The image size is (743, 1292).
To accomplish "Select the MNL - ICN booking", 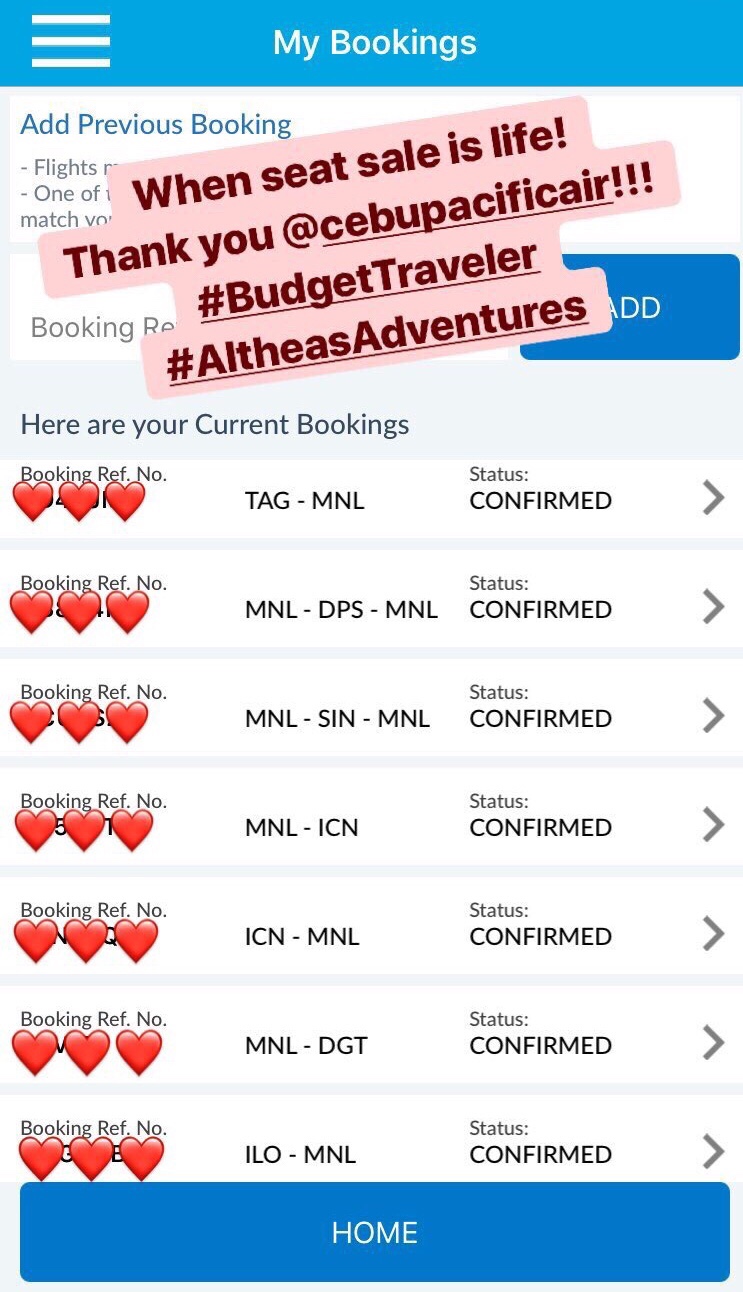I will 371,825.
